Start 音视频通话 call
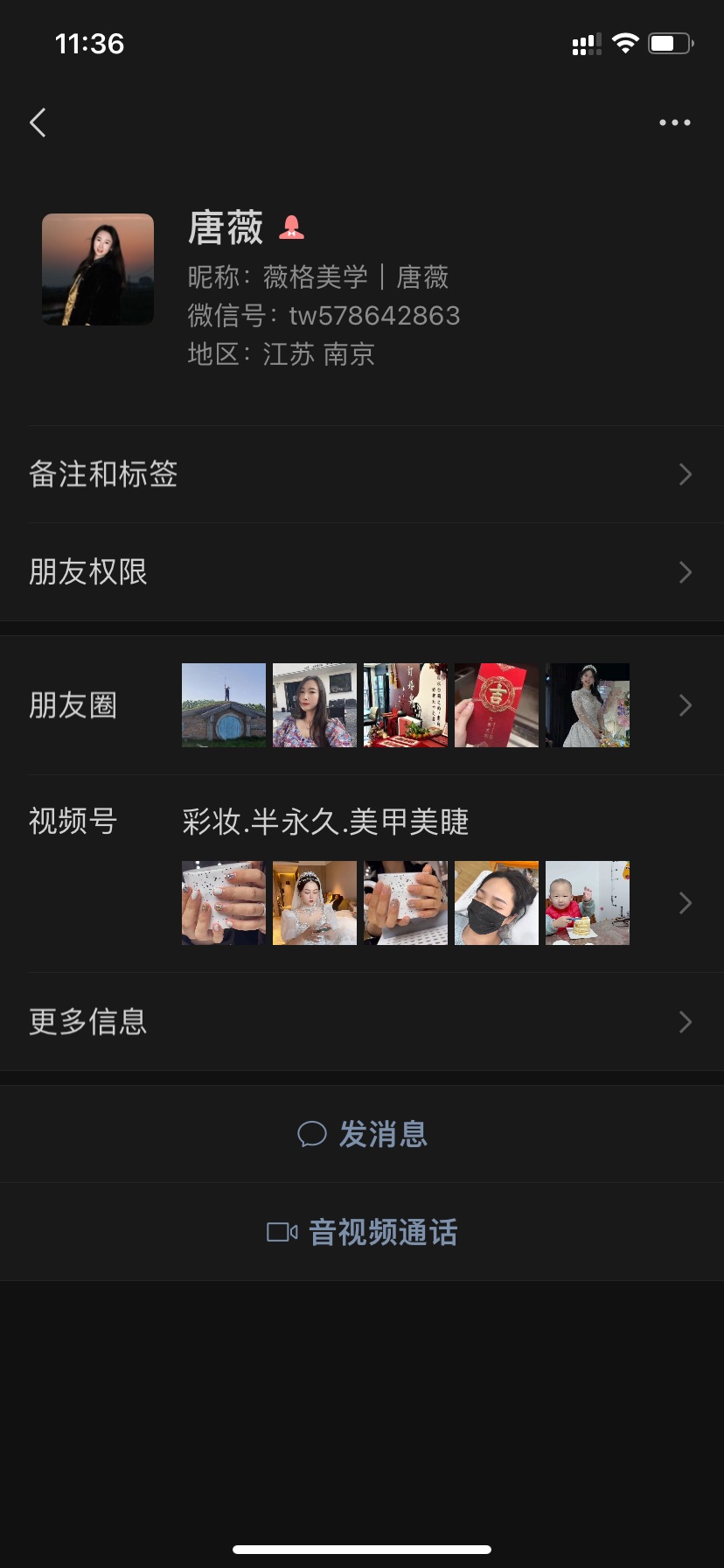 (362, 1232)
